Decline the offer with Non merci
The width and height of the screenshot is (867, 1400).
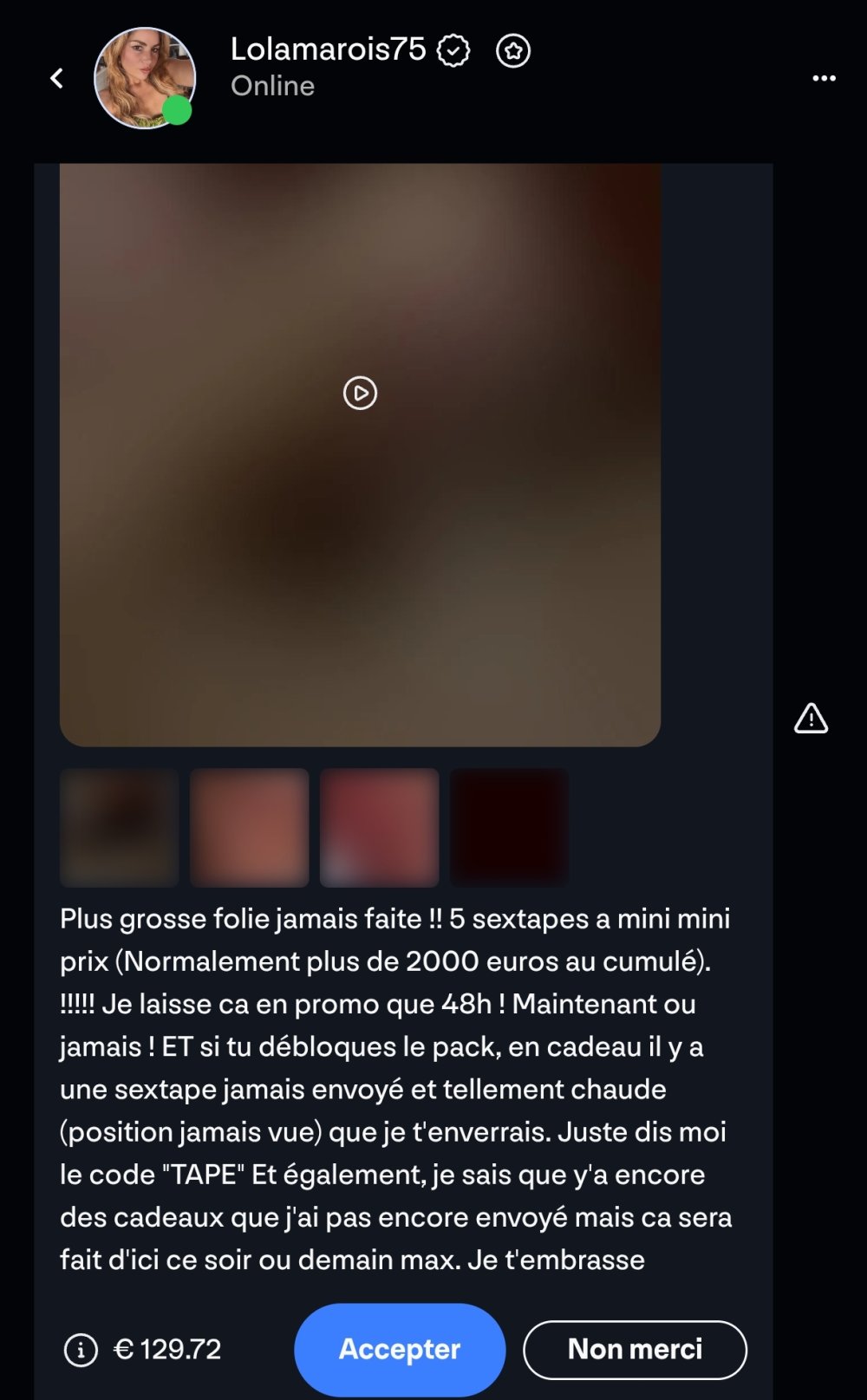point(635,1350)
